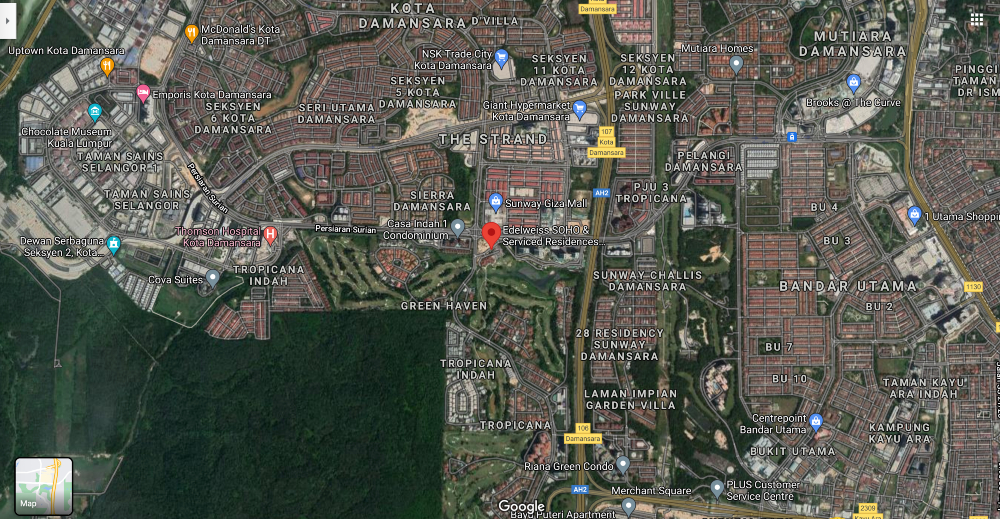Viewport: 1000px width, 519px height.
Task: Open the Google apps grid
Action: tap(976, 20)
